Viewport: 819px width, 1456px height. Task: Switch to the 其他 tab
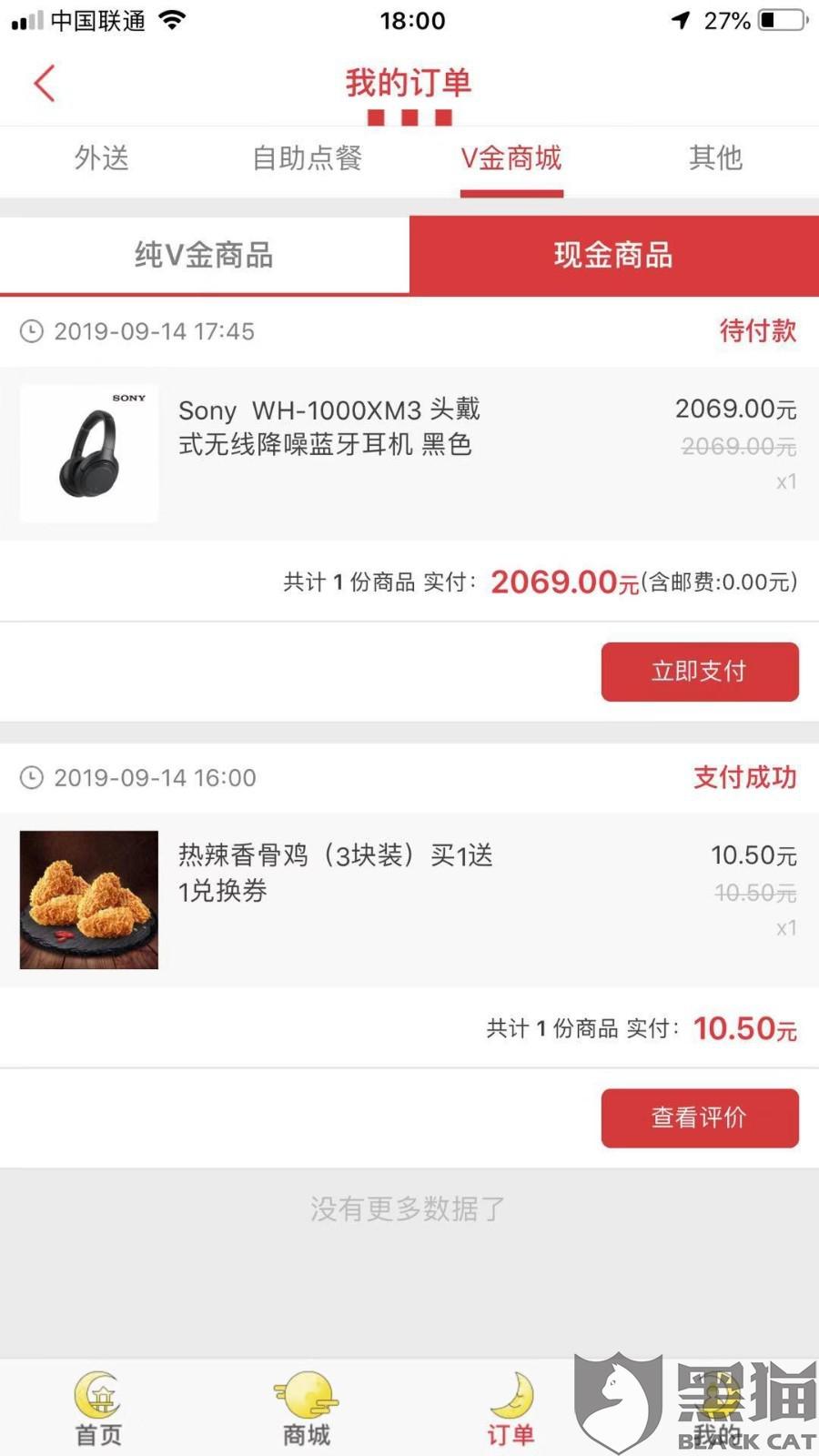[716, 158]
